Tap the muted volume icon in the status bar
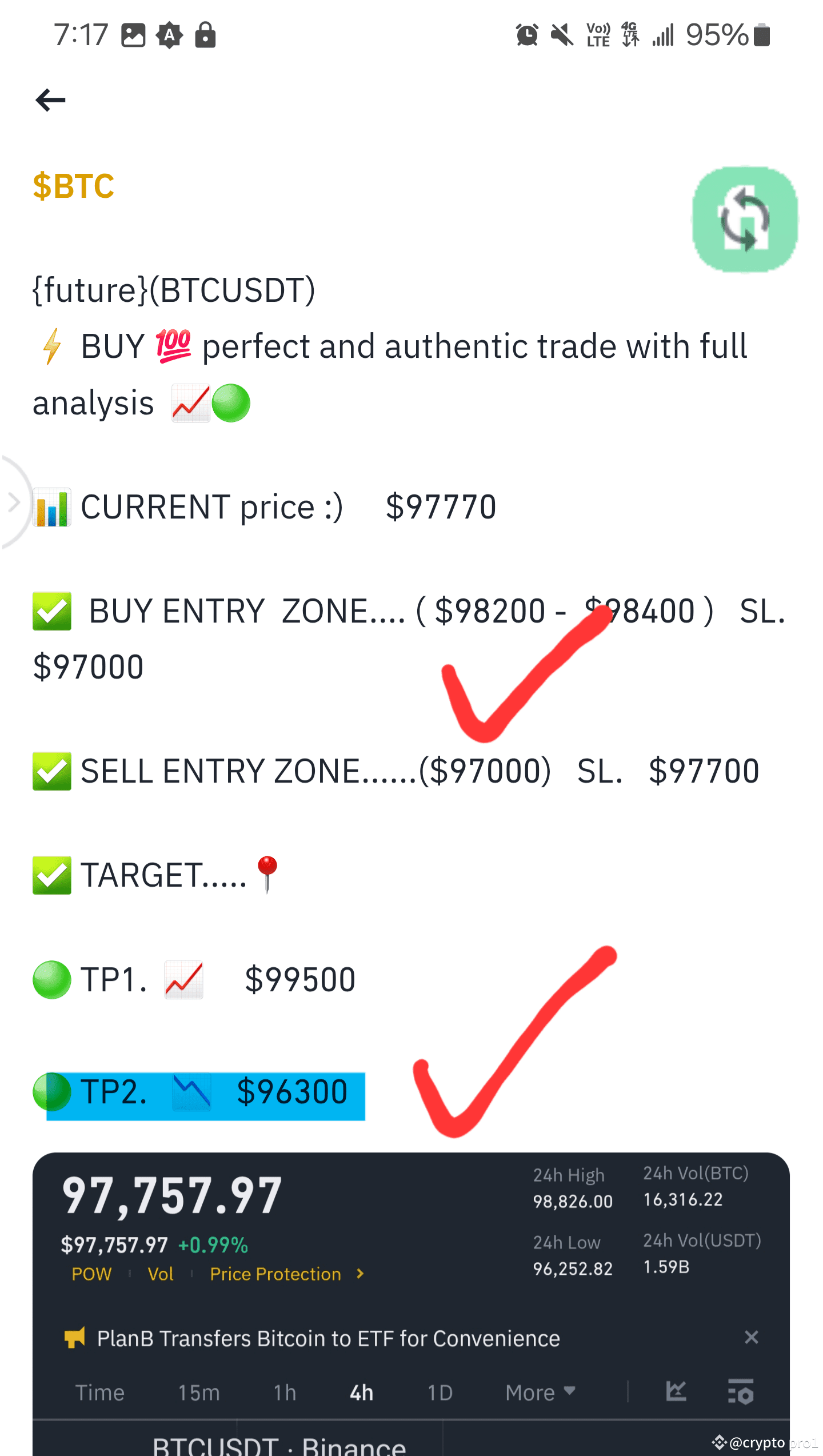 click(562, 34)
